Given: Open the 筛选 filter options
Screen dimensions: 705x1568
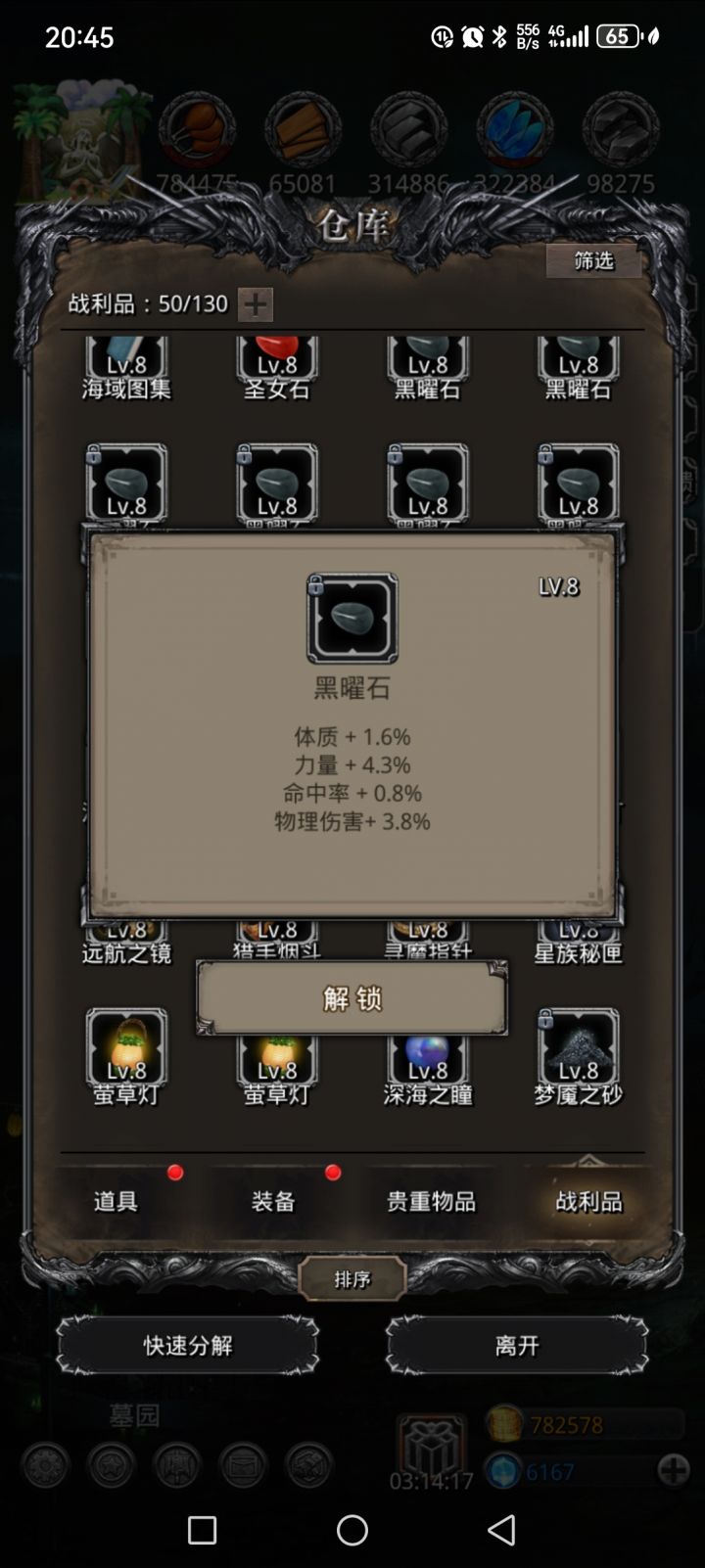Looking at the screenshot, I should pyautogui.click(x=592, y=262).
